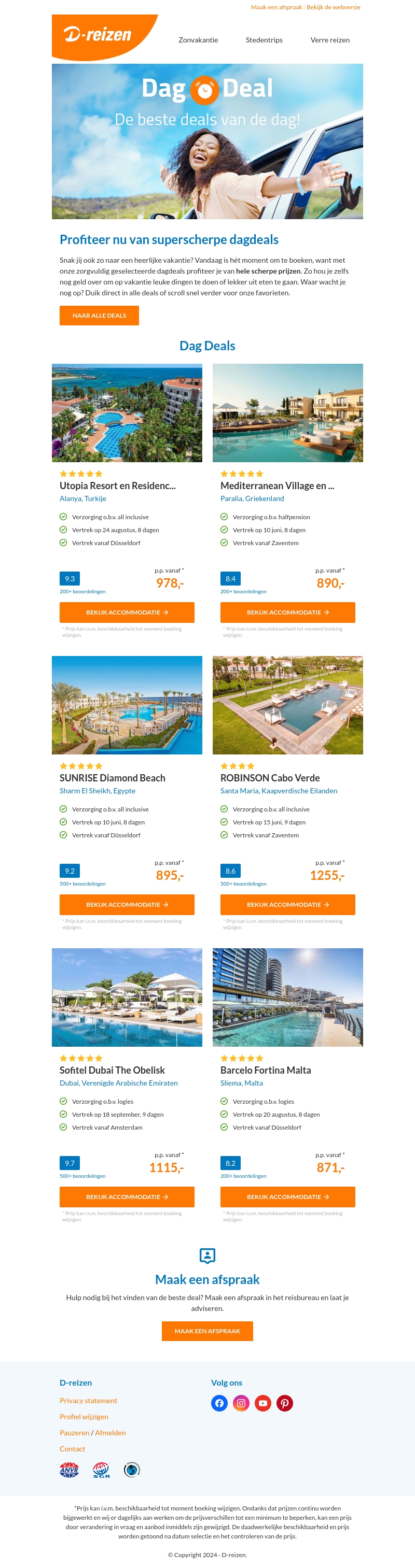Tap the orange 'Maak een afspraak' button
Viewport: 415px width, 1568px height.
(x=207, y=1331)
